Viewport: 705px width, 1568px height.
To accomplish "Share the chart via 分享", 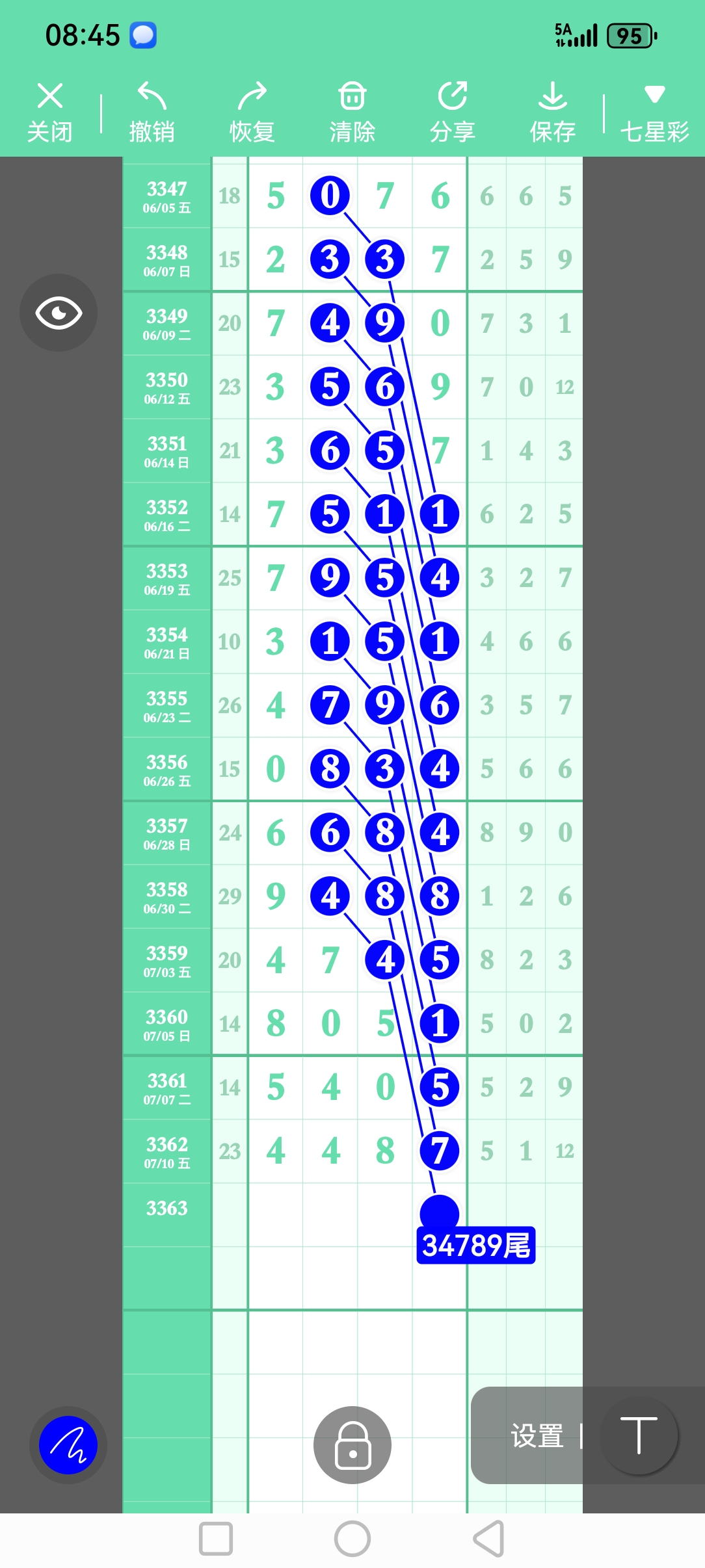I will point(453,111).
